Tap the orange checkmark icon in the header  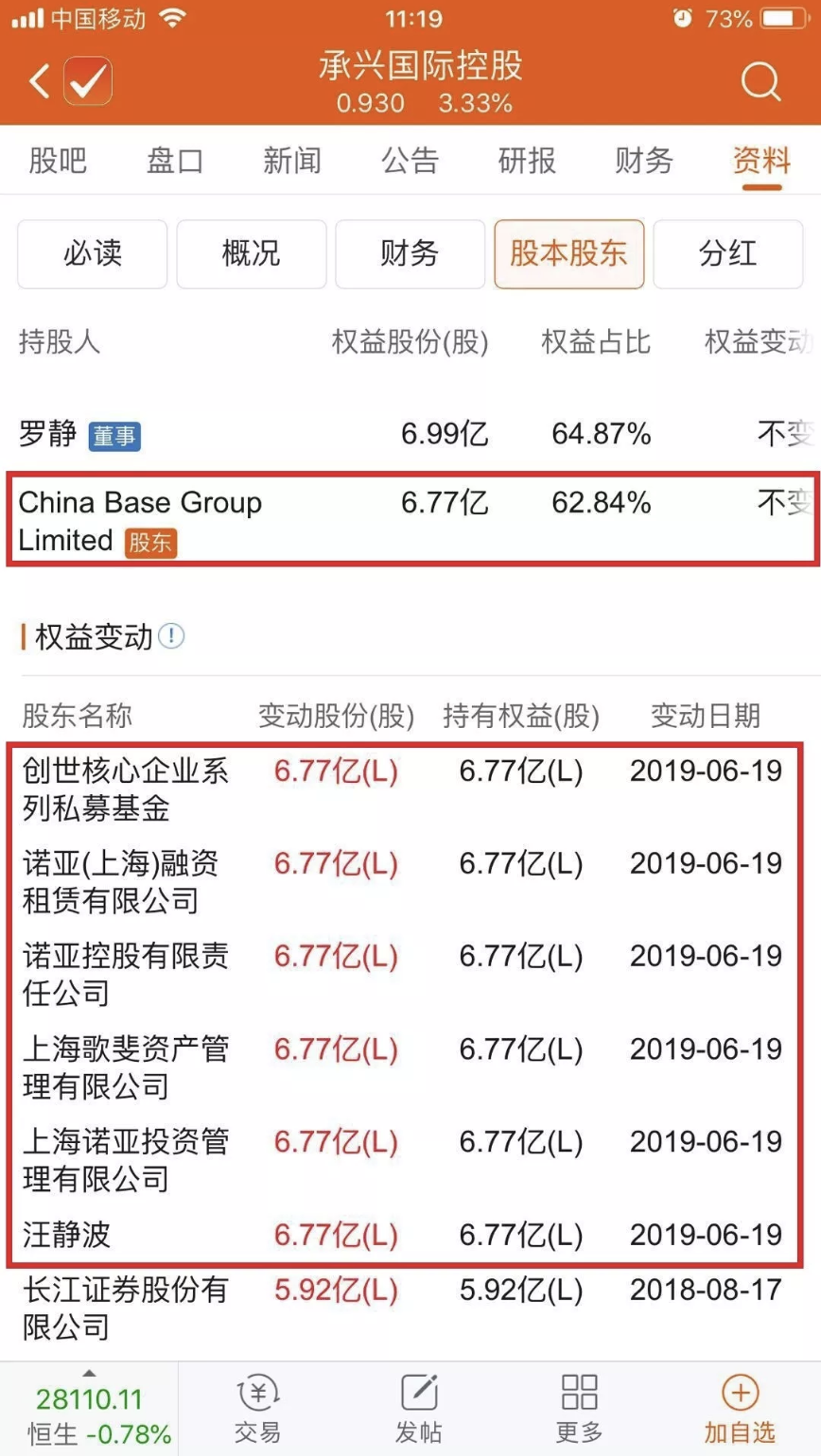pos(88,81)
